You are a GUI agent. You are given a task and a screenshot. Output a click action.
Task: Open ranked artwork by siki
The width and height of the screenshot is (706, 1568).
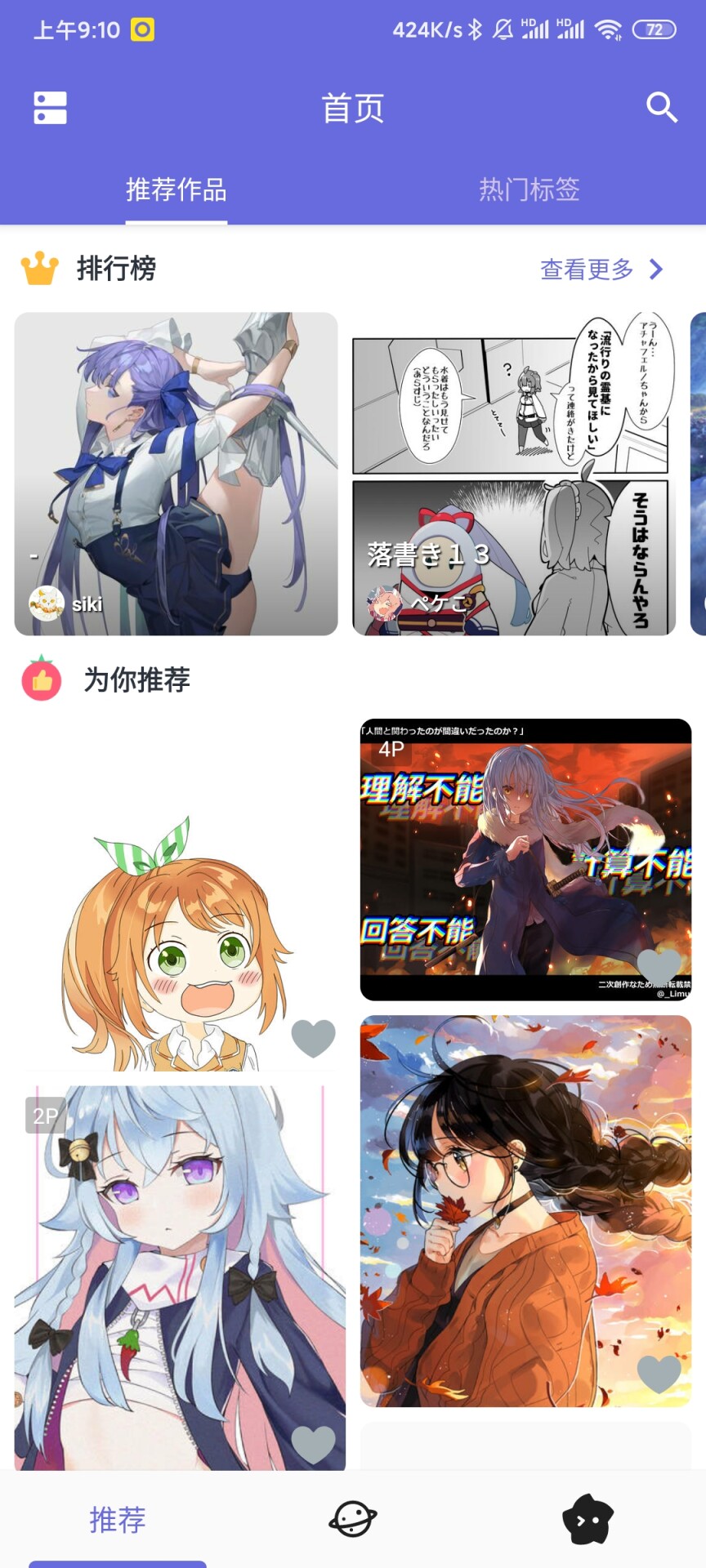pyautogui.click(x=176, y=474)
